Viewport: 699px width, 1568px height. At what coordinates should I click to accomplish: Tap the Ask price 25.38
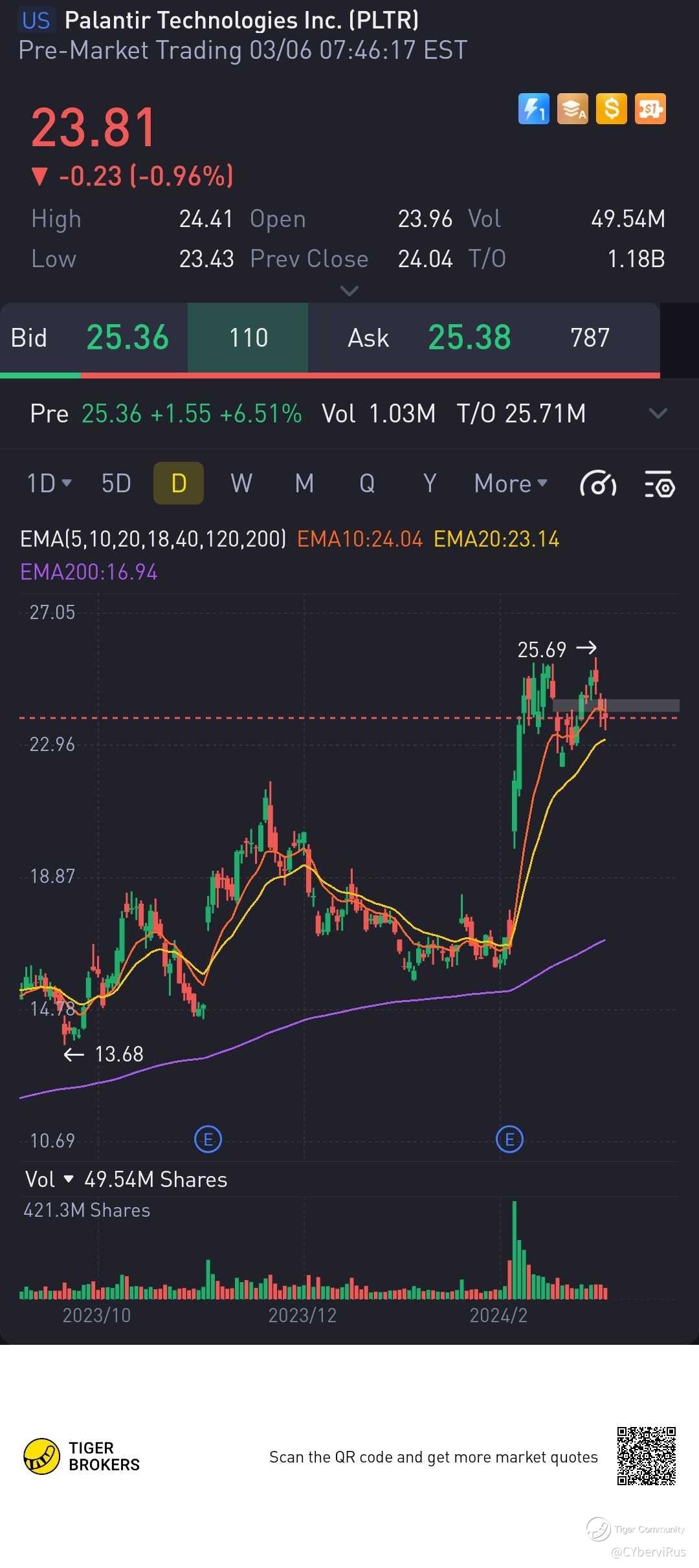point(469,338)
